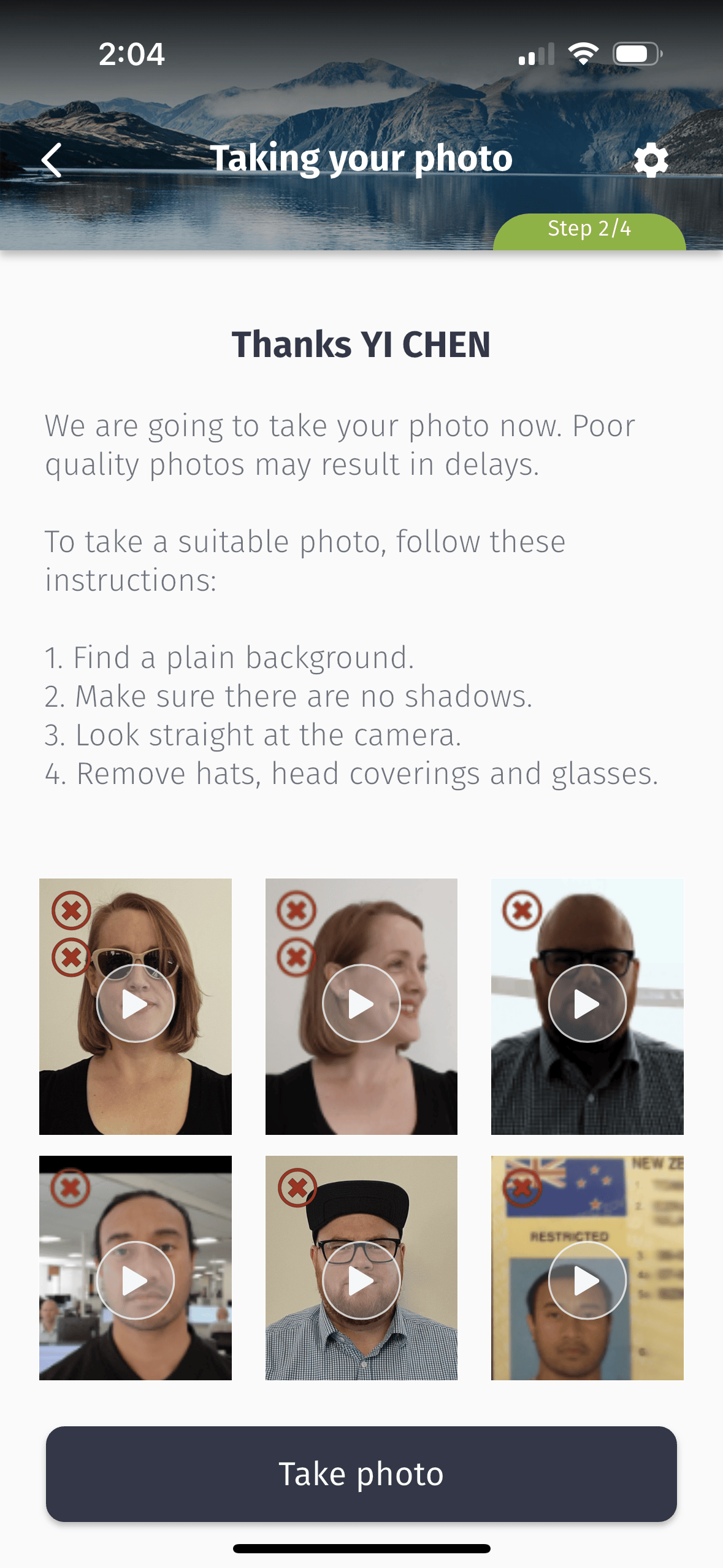Play the driver licence photo example
This screenshot has height=1568, width=723.
587,1280
